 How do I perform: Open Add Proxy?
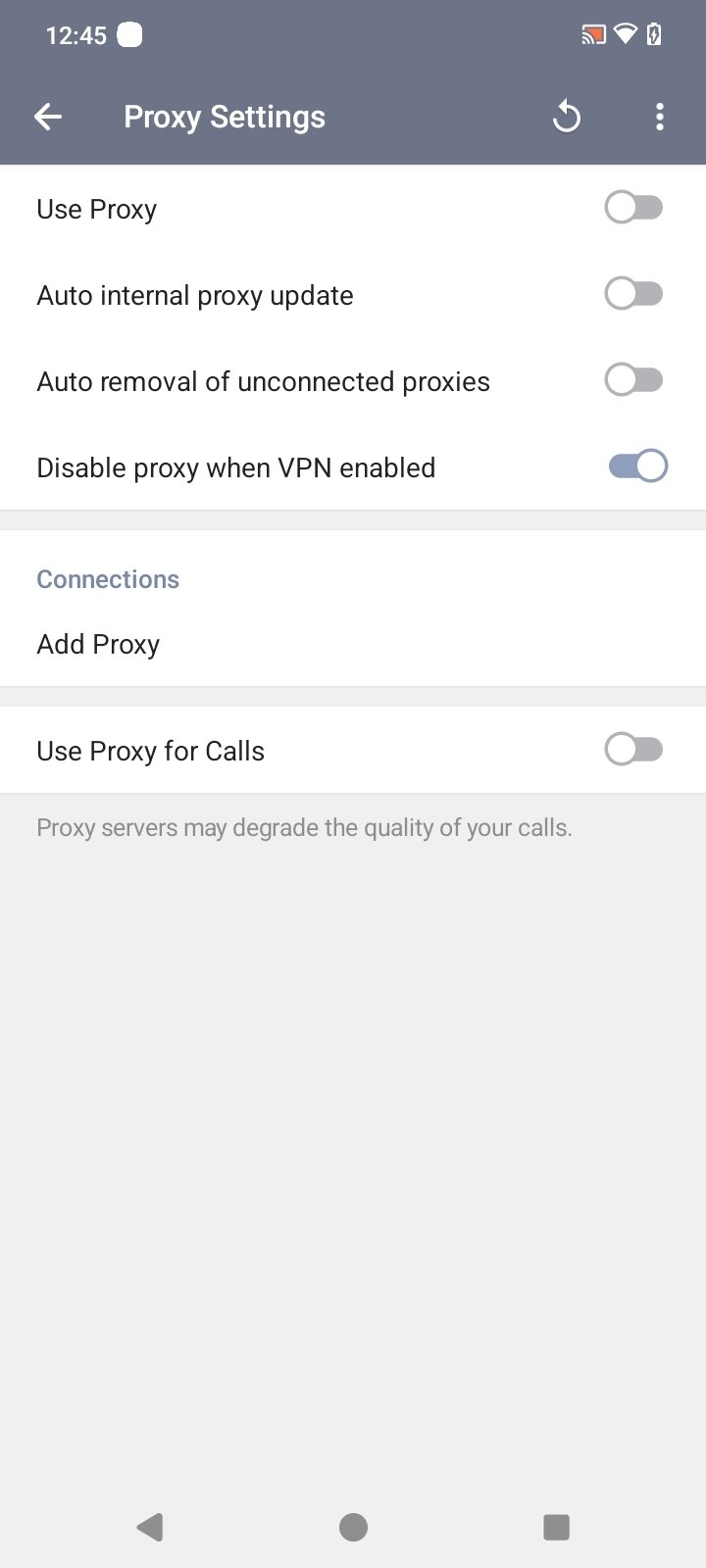tap(98, 645)
